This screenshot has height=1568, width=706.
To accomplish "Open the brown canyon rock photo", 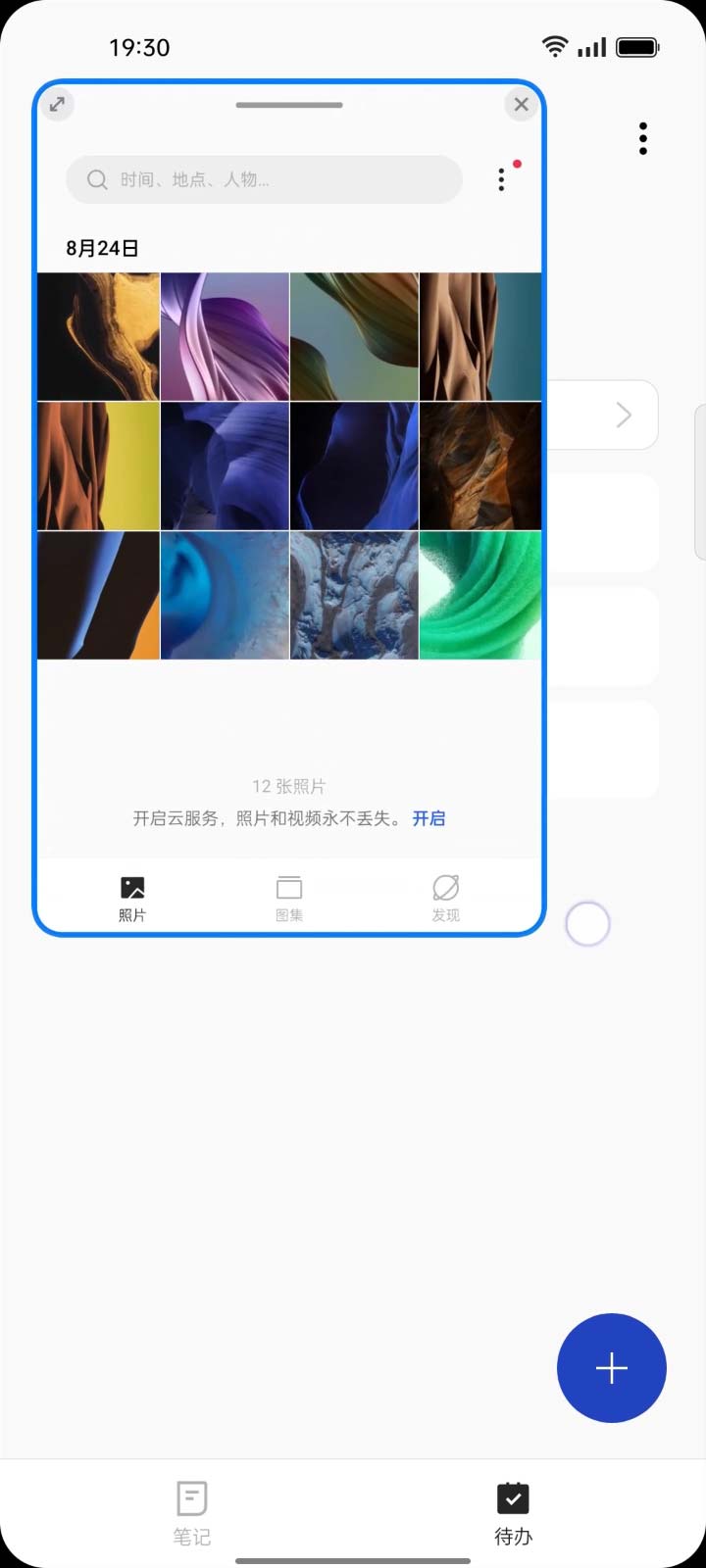I will coord(479,465).
